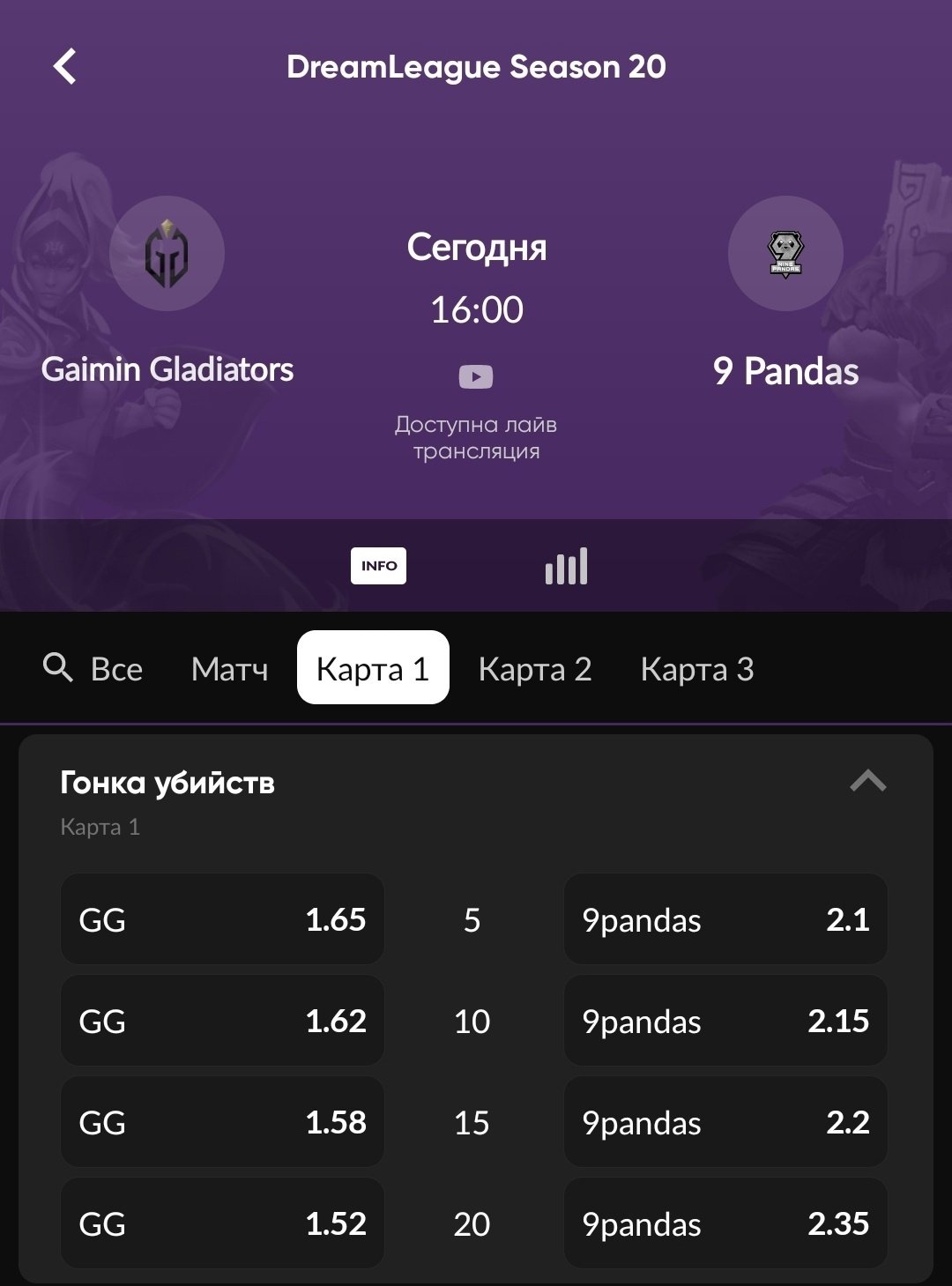Select the Карта 1 tab
The image size is (952, 1286).
(373, 669)
